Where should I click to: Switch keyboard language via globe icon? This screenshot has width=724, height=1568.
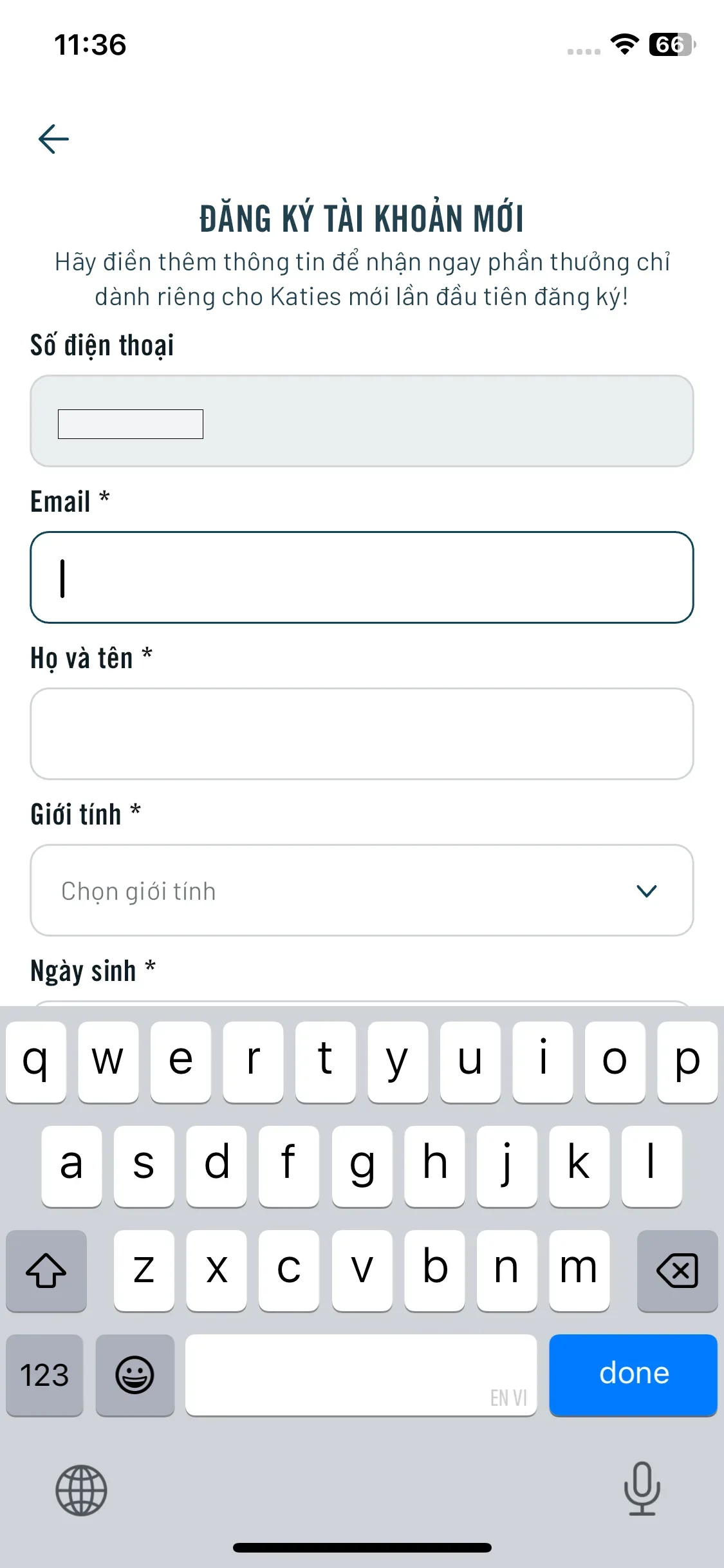point(81,1490)
